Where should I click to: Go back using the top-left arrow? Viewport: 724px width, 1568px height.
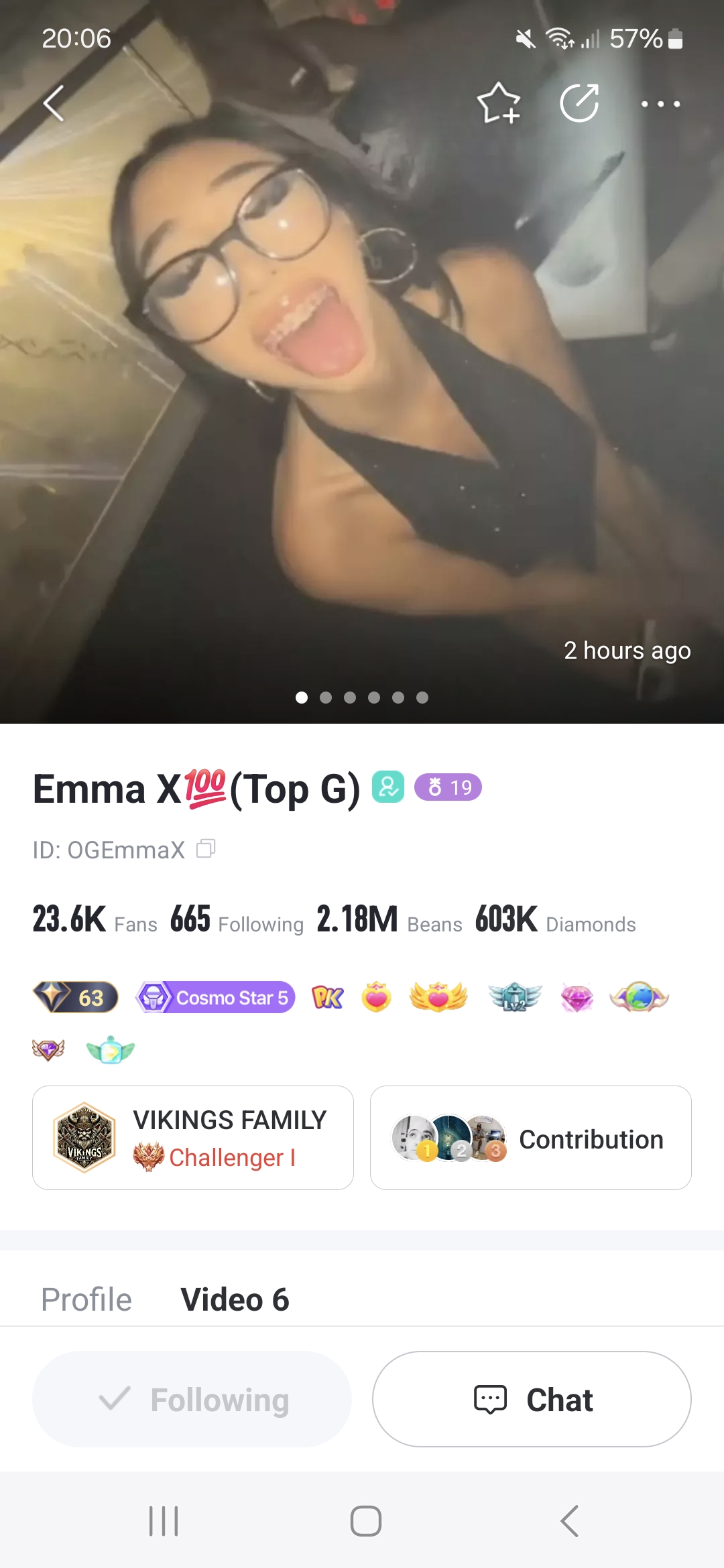54,104
